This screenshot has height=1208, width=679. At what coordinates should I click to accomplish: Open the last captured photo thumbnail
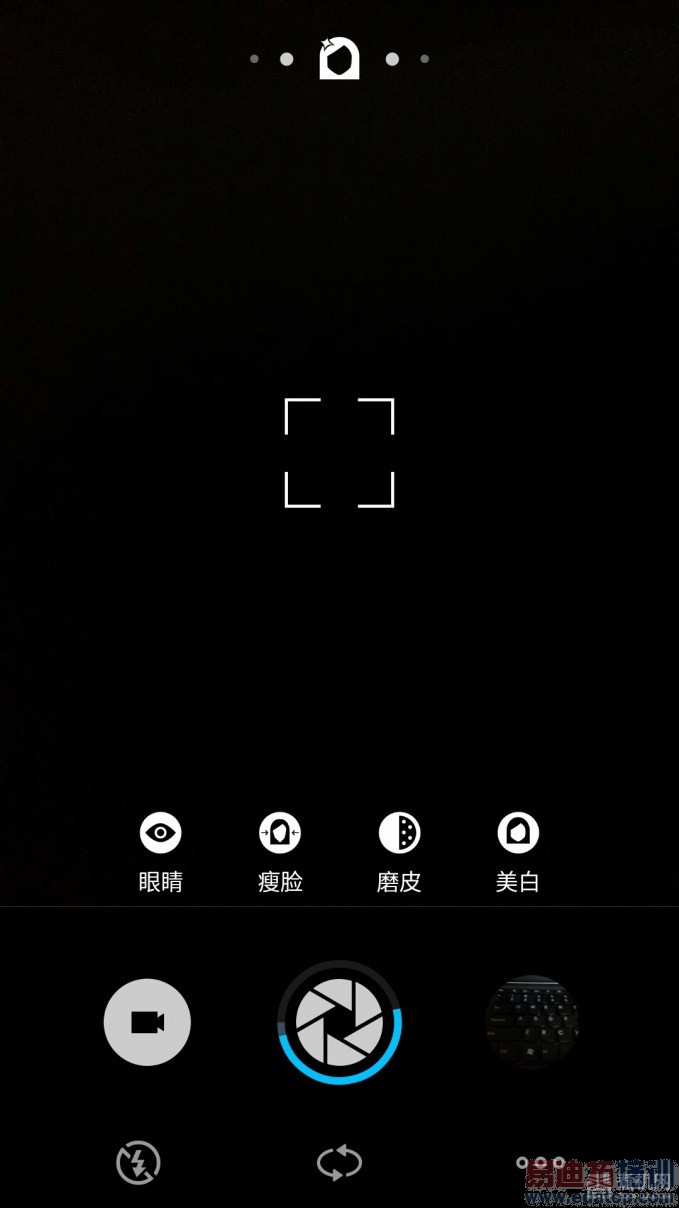pyautogui.click(x=531, y=1022)
